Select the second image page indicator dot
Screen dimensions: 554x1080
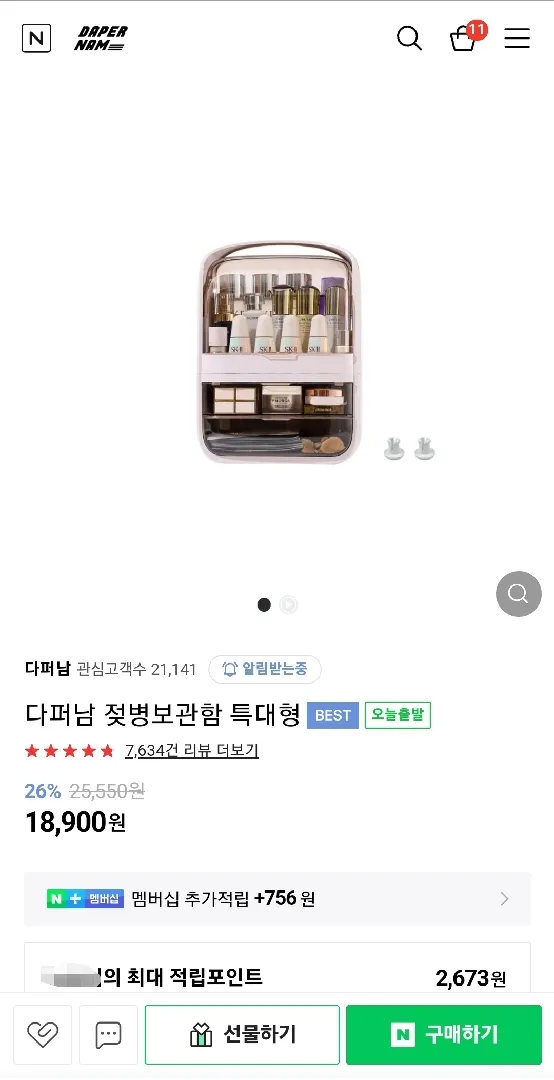pos(289,605)
